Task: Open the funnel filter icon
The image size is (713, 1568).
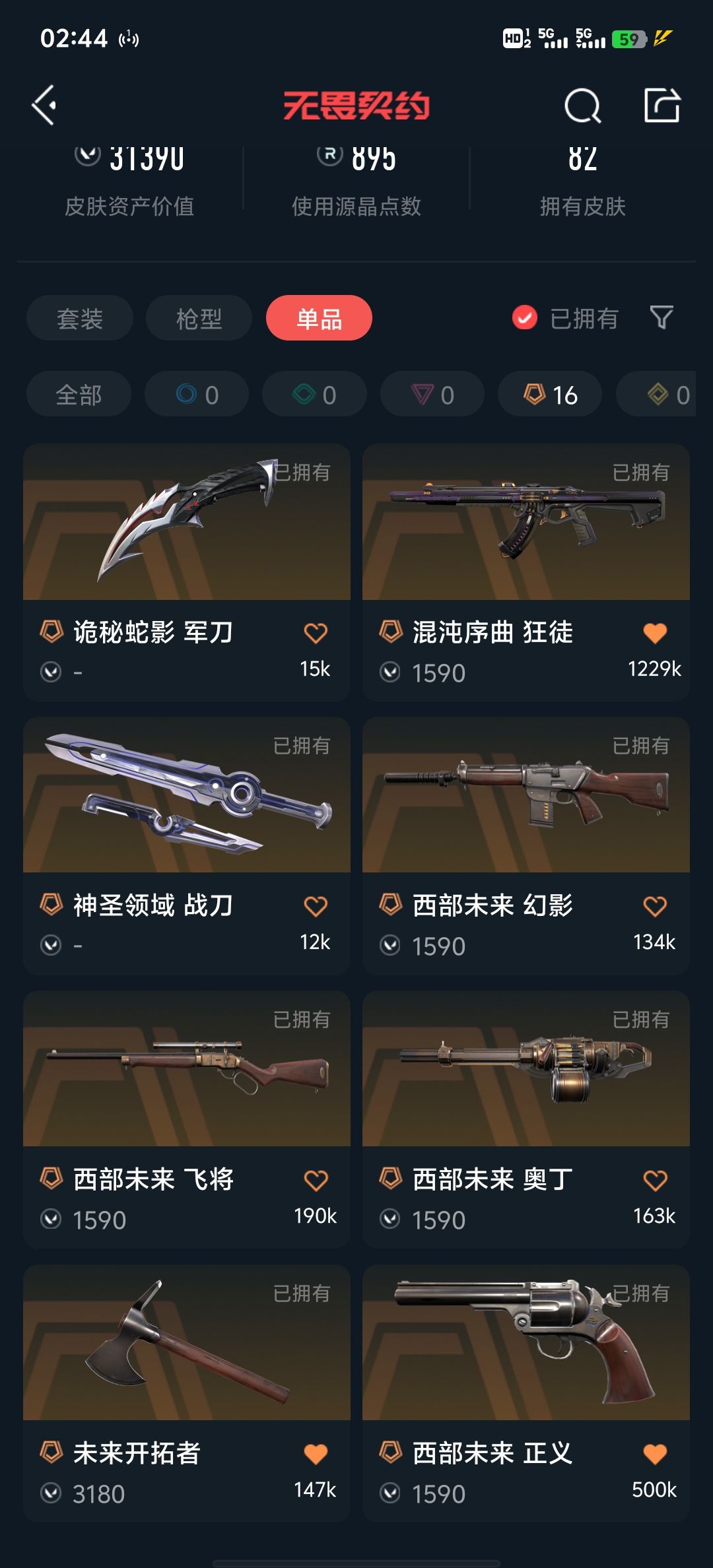Action: [662, 317]
